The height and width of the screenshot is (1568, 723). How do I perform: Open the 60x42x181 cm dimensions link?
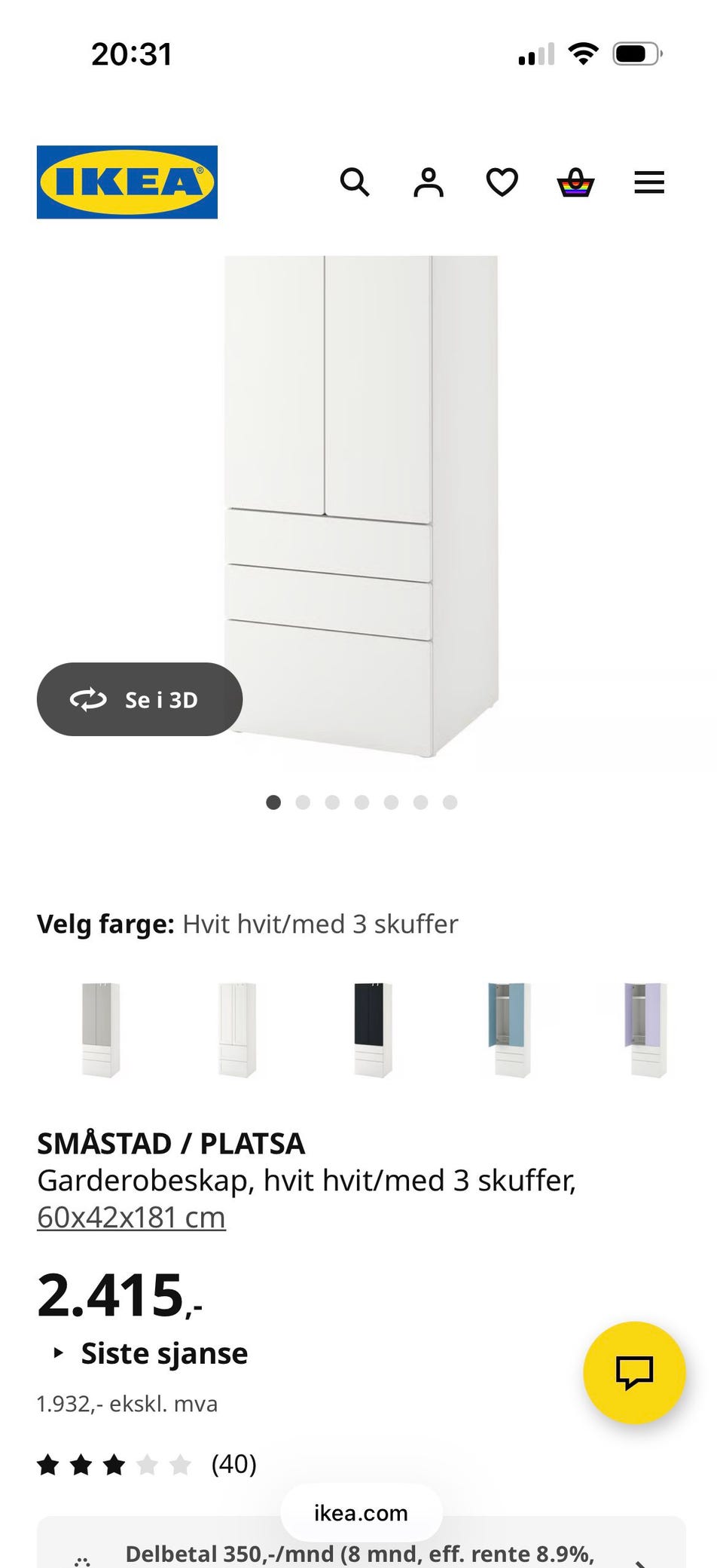(131, 1215)
